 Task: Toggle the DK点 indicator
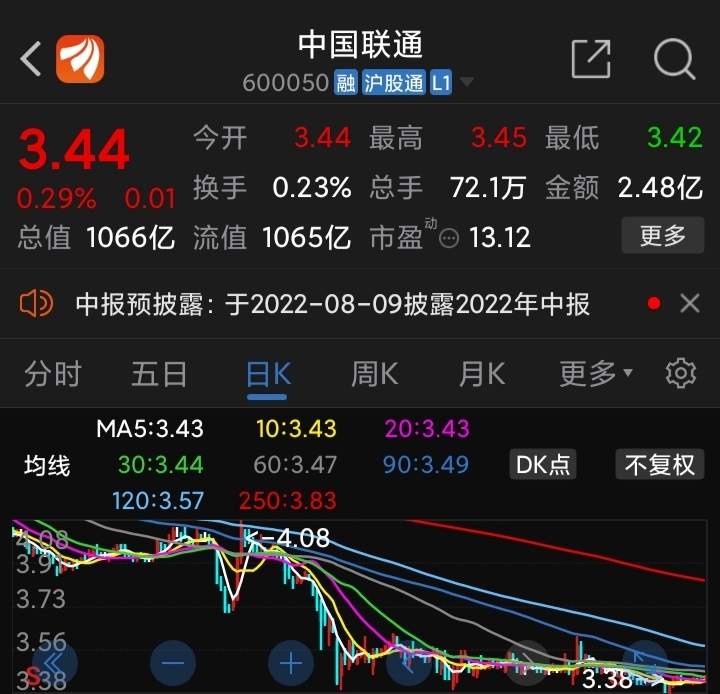pyautogui.click(x=542, y=464)
